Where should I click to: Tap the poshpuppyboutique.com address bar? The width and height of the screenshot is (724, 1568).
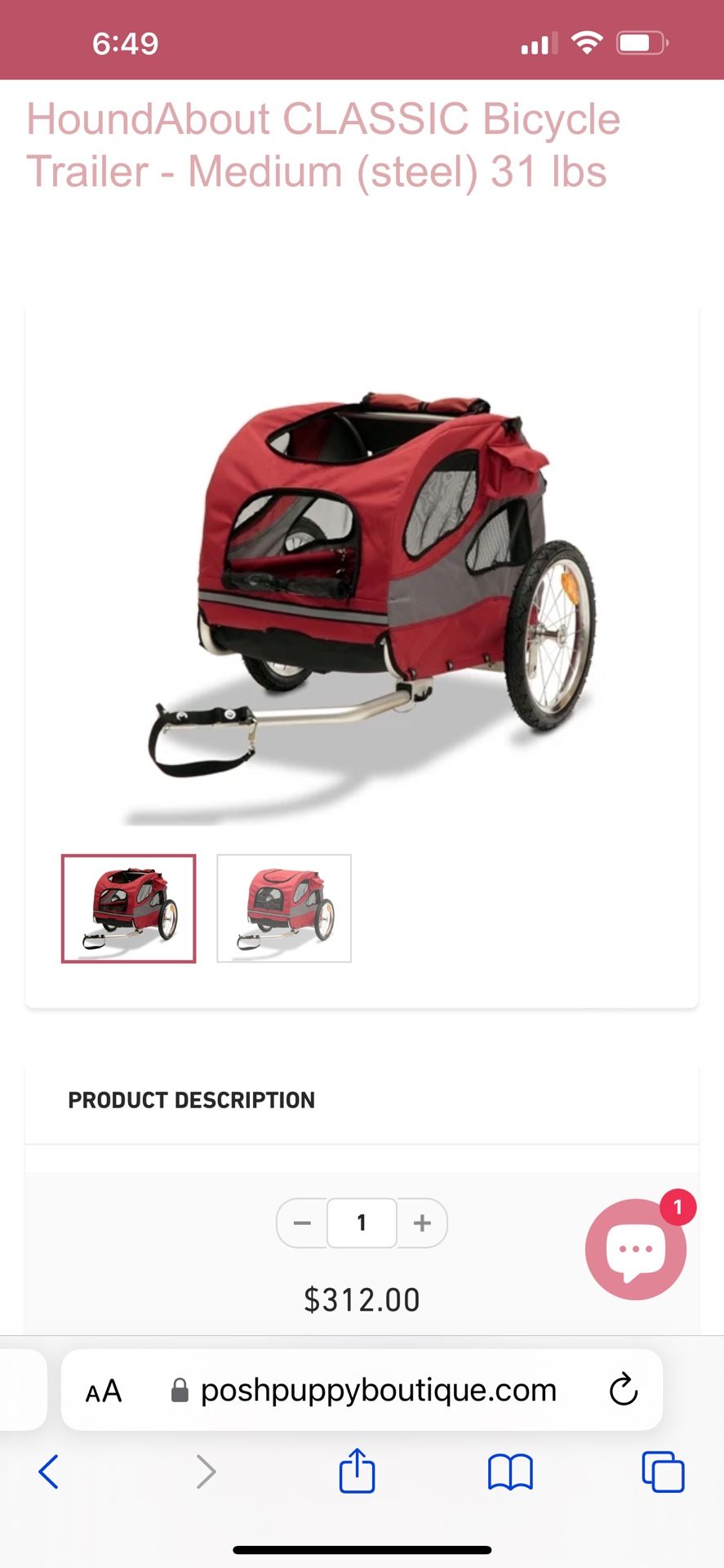362,1389
